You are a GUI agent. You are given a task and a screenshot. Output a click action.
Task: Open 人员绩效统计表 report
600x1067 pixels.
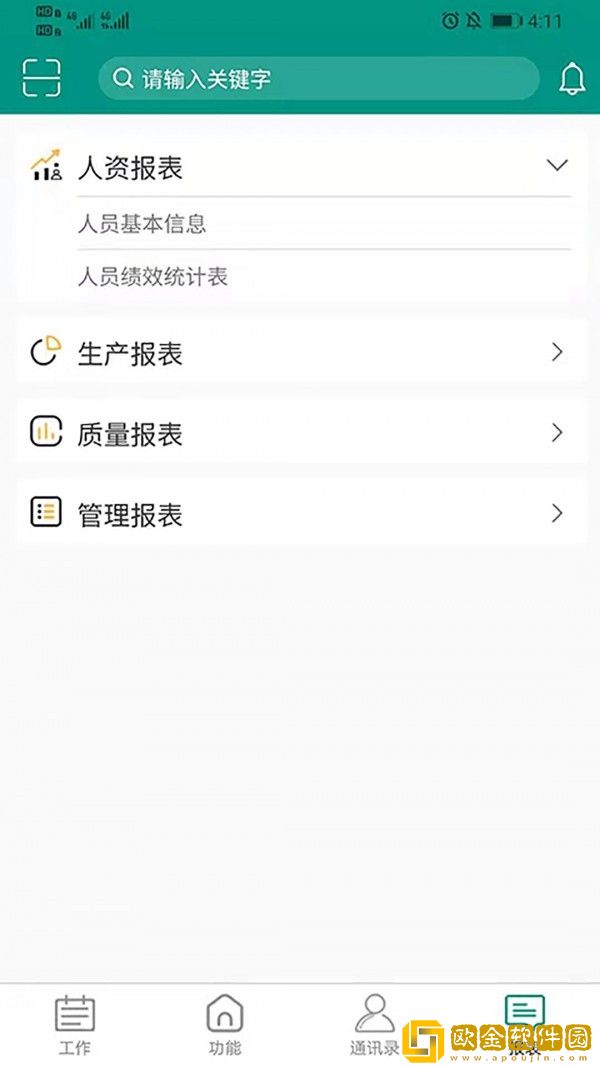pos(153,277)
